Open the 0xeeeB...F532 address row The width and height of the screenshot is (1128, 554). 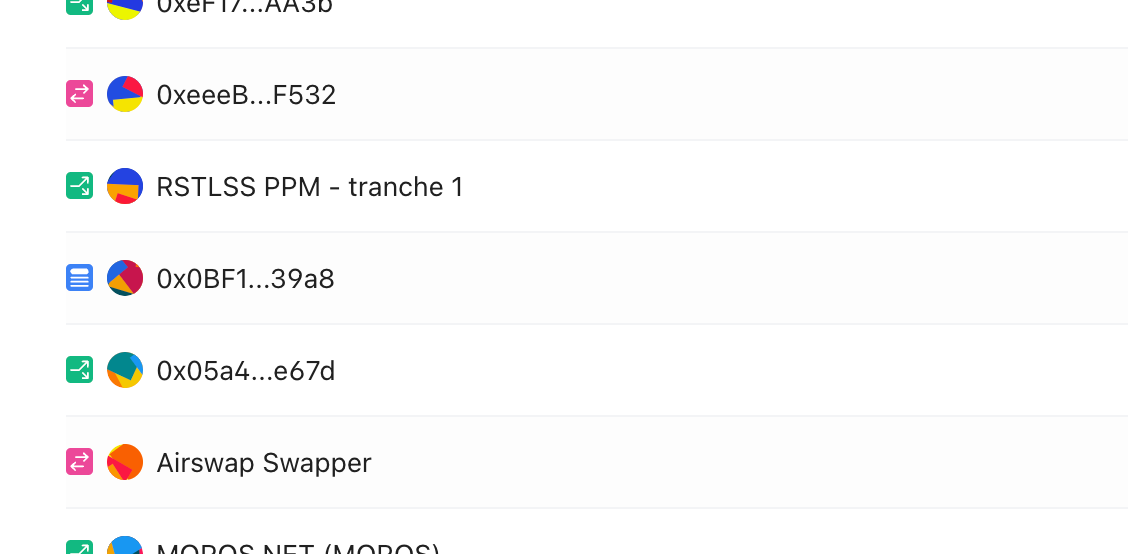(x=246, y=95)
